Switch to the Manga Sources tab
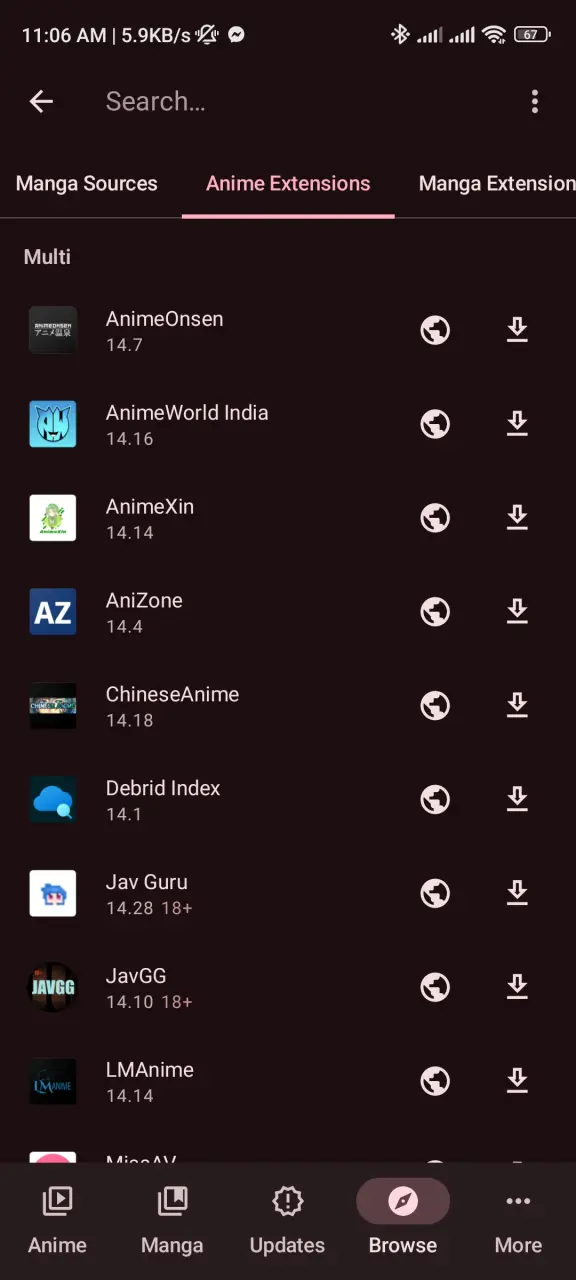 pos(87,183)
